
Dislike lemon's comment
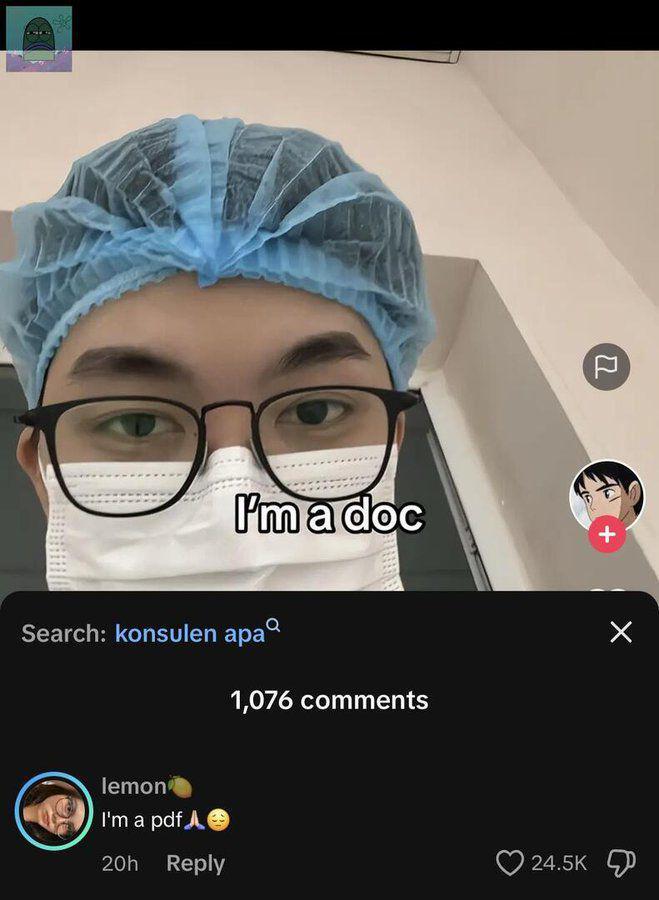621,862
